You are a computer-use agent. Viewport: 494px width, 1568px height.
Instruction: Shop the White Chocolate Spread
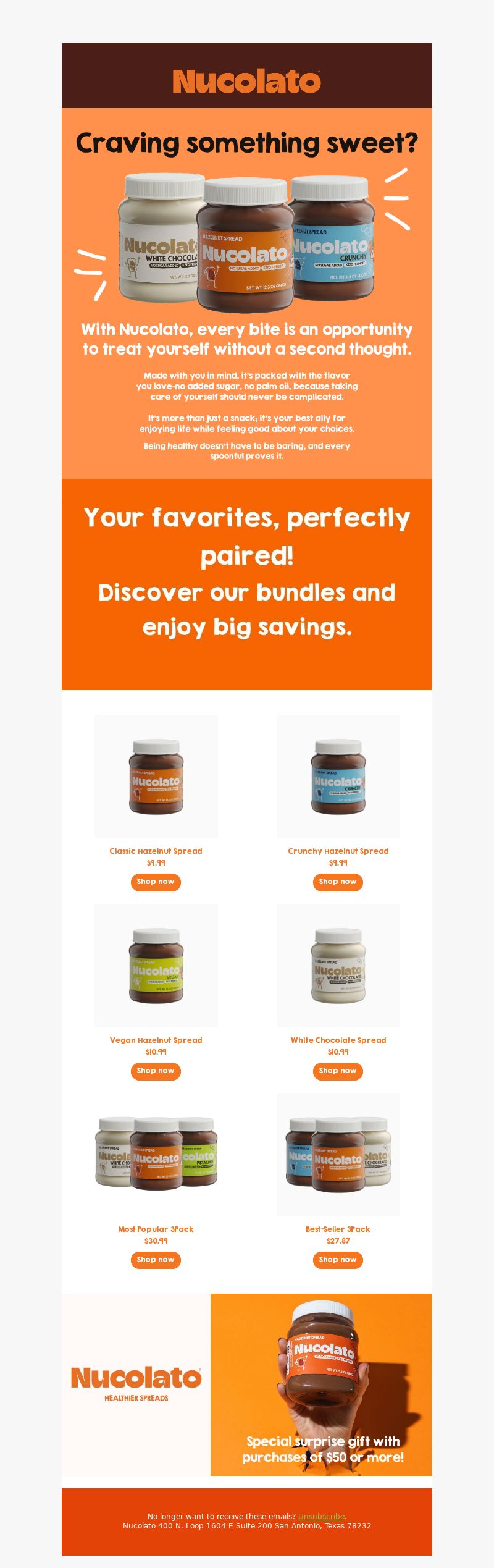(338, 1071)
